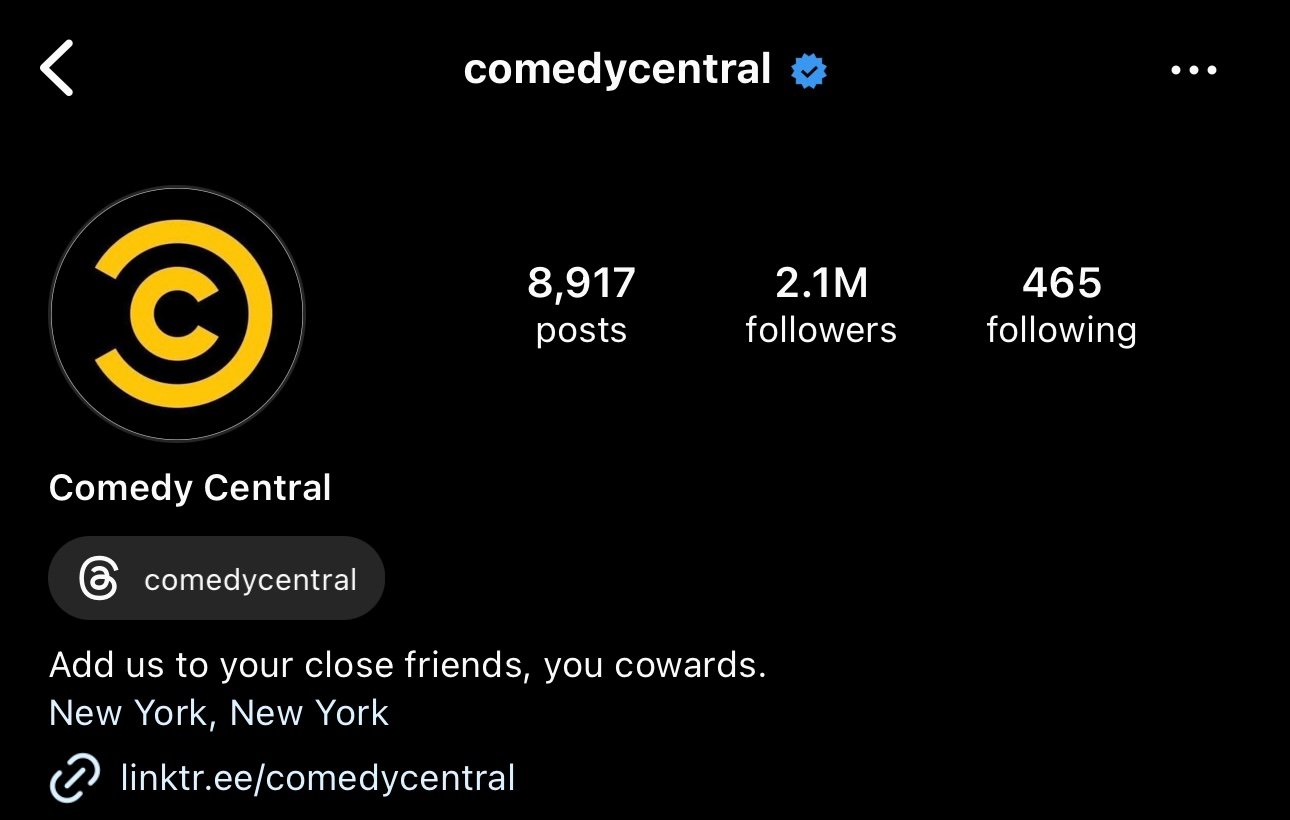The height and width of the screenshot is (820, 1290).
Task: Visit the linktr.ee/comedycentral link
Action: coord(317,777)
